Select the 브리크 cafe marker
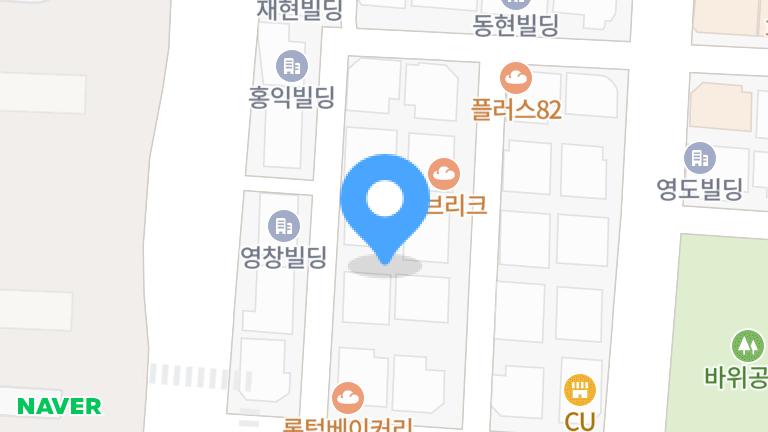Image resolution: width=768 pixels, height=432 pixels. [x=443, y=173]
